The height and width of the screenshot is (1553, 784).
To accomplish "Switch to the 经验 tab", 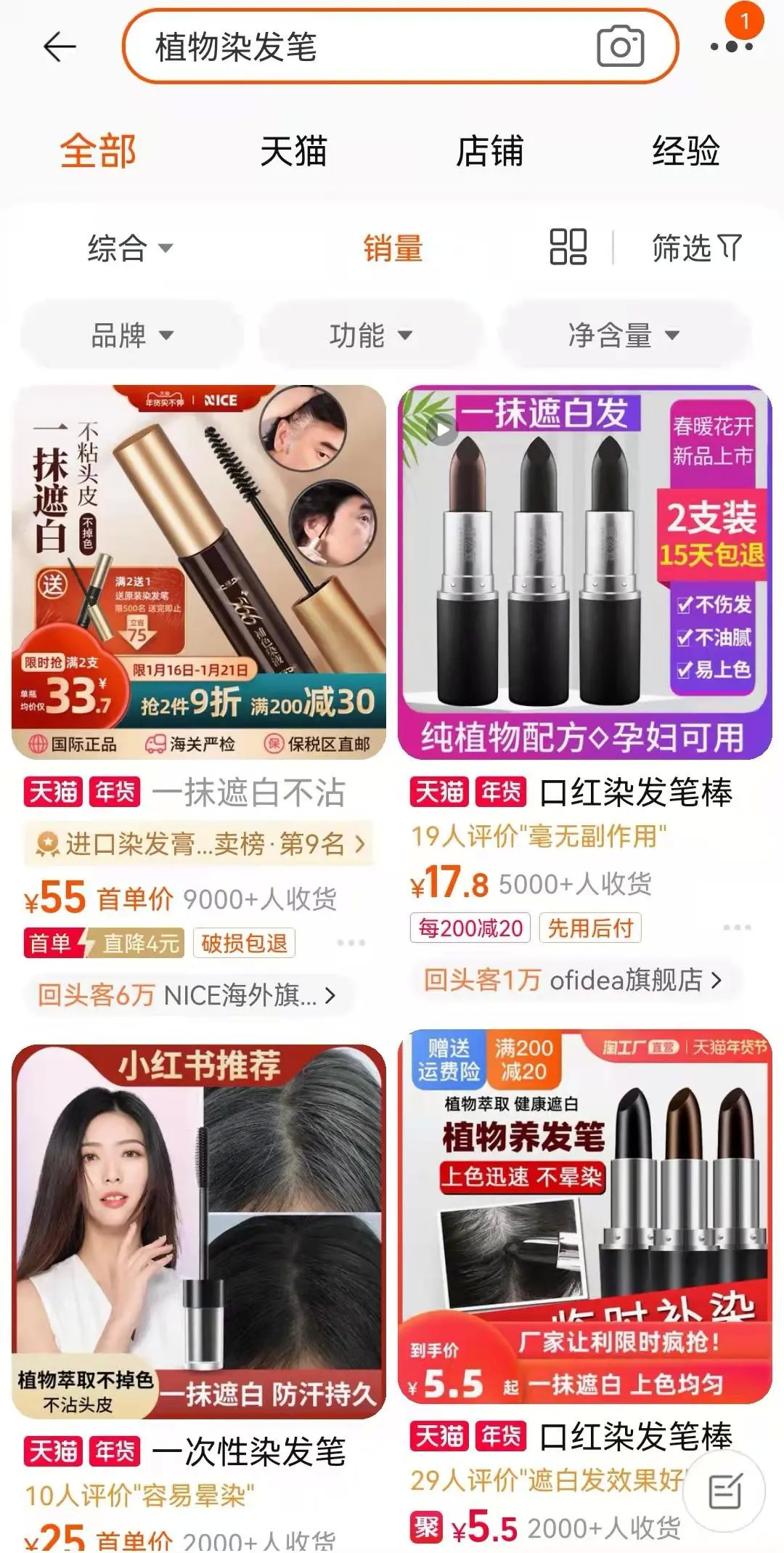I will (x=685, y=151).
